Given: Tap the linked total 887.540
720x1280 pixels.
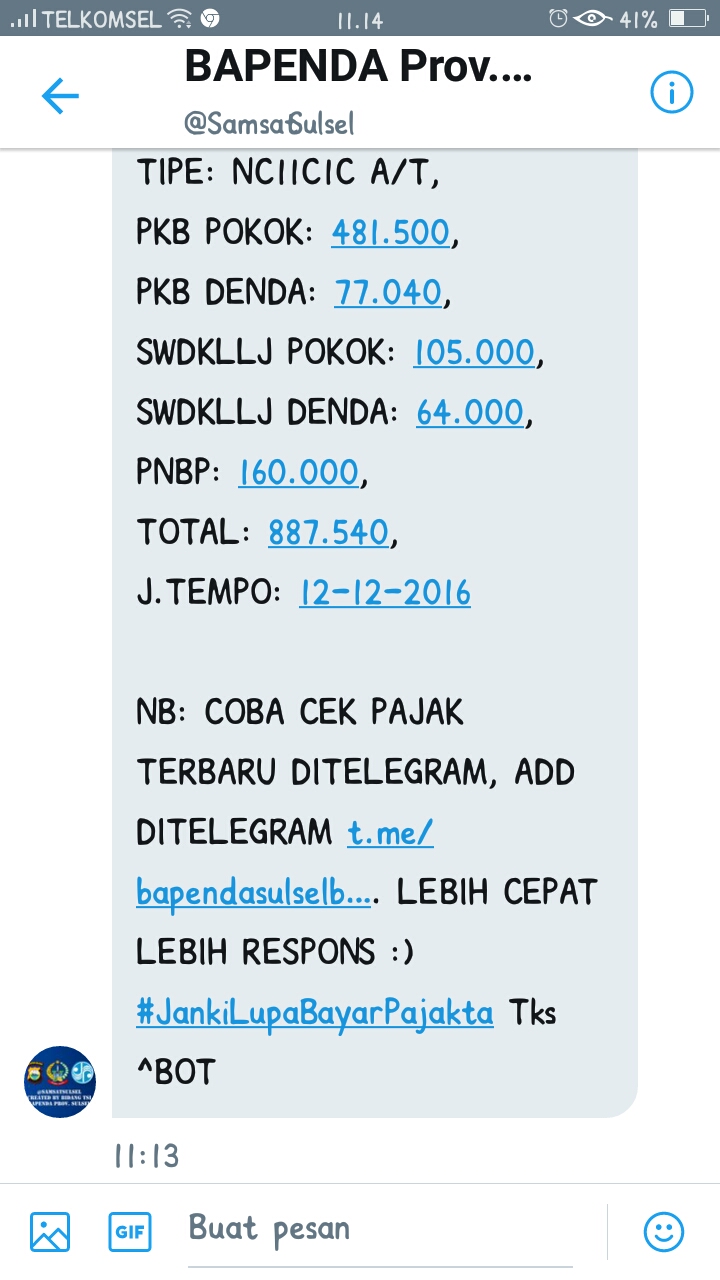Looking at the screenshot, I should (x=328, y=532).
